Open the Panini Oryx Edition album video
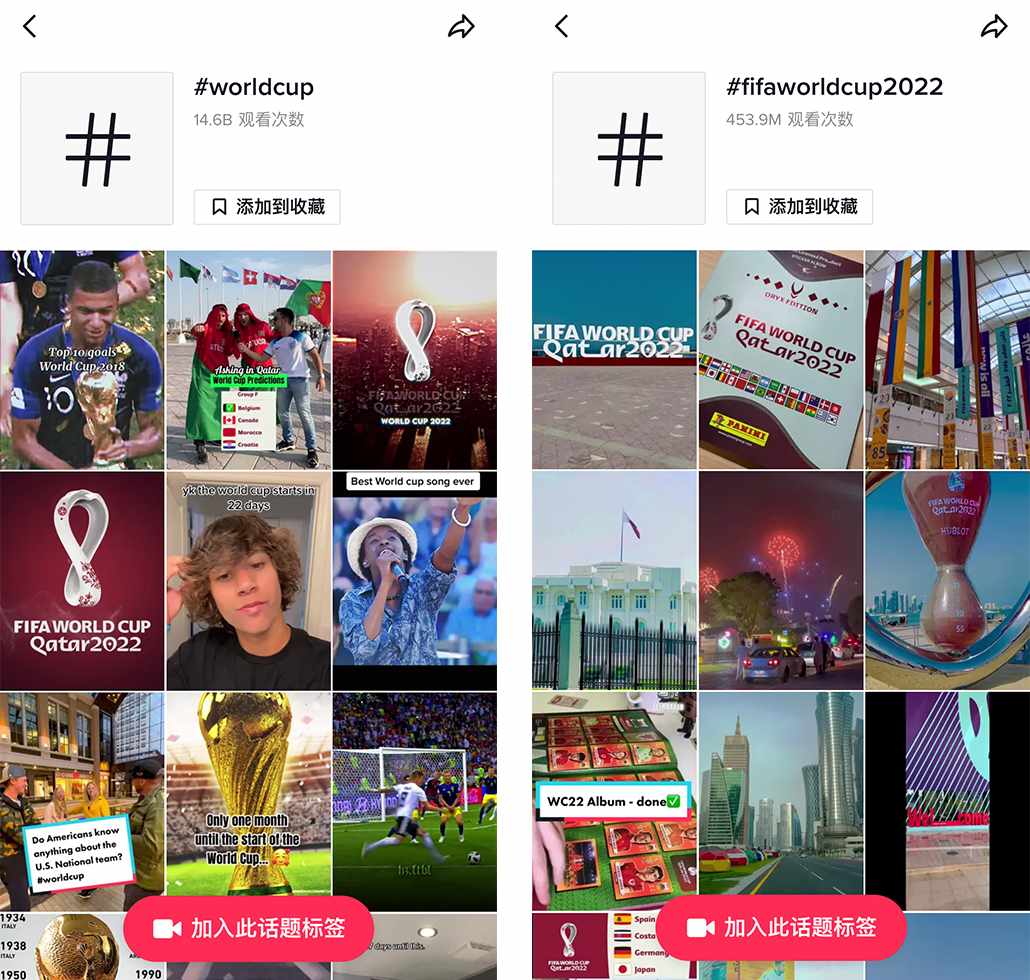The width and height of the screenshot is (1030, 980). coord(780,360)
